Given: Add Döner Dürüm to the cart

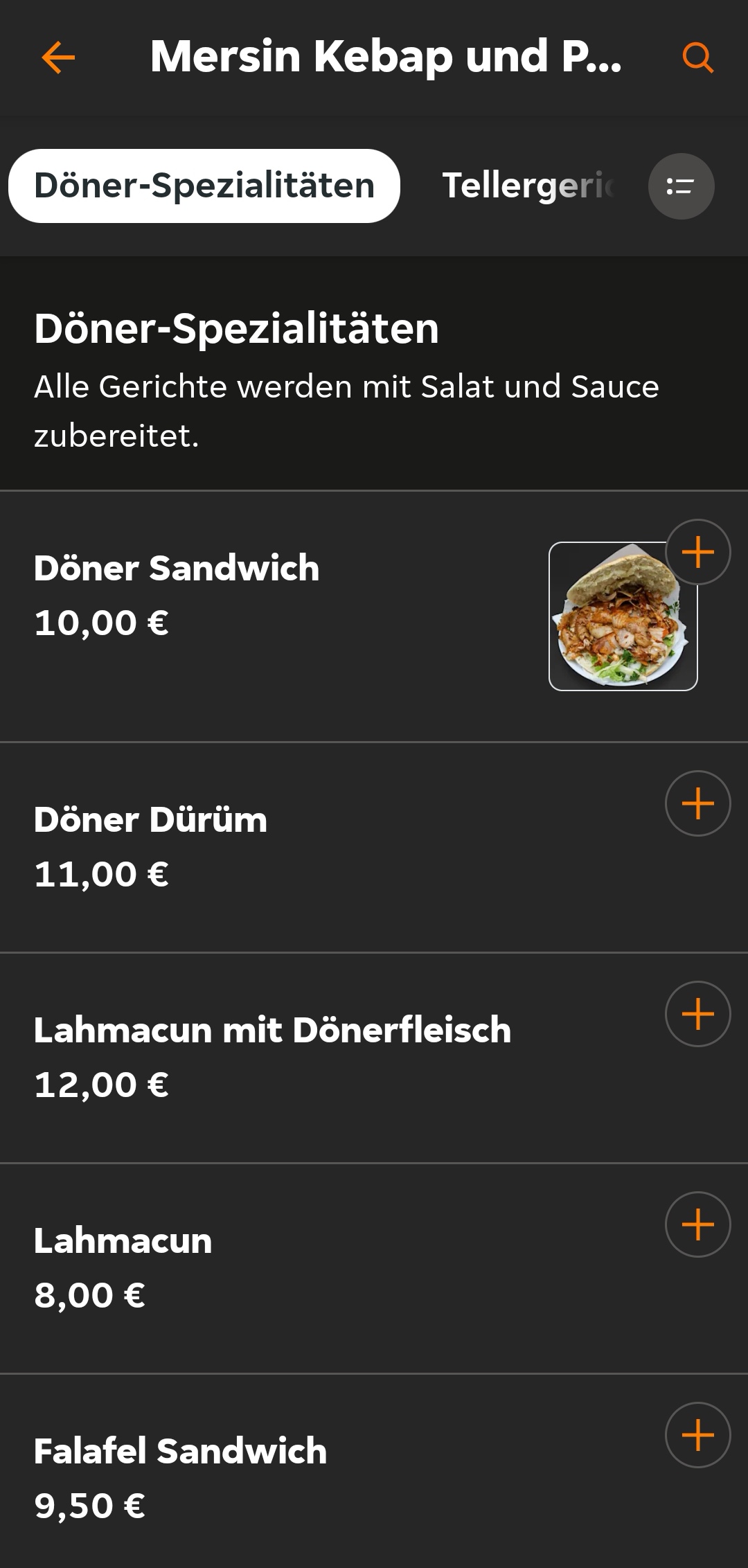Looking at the screenshot, I should (697, 803).
